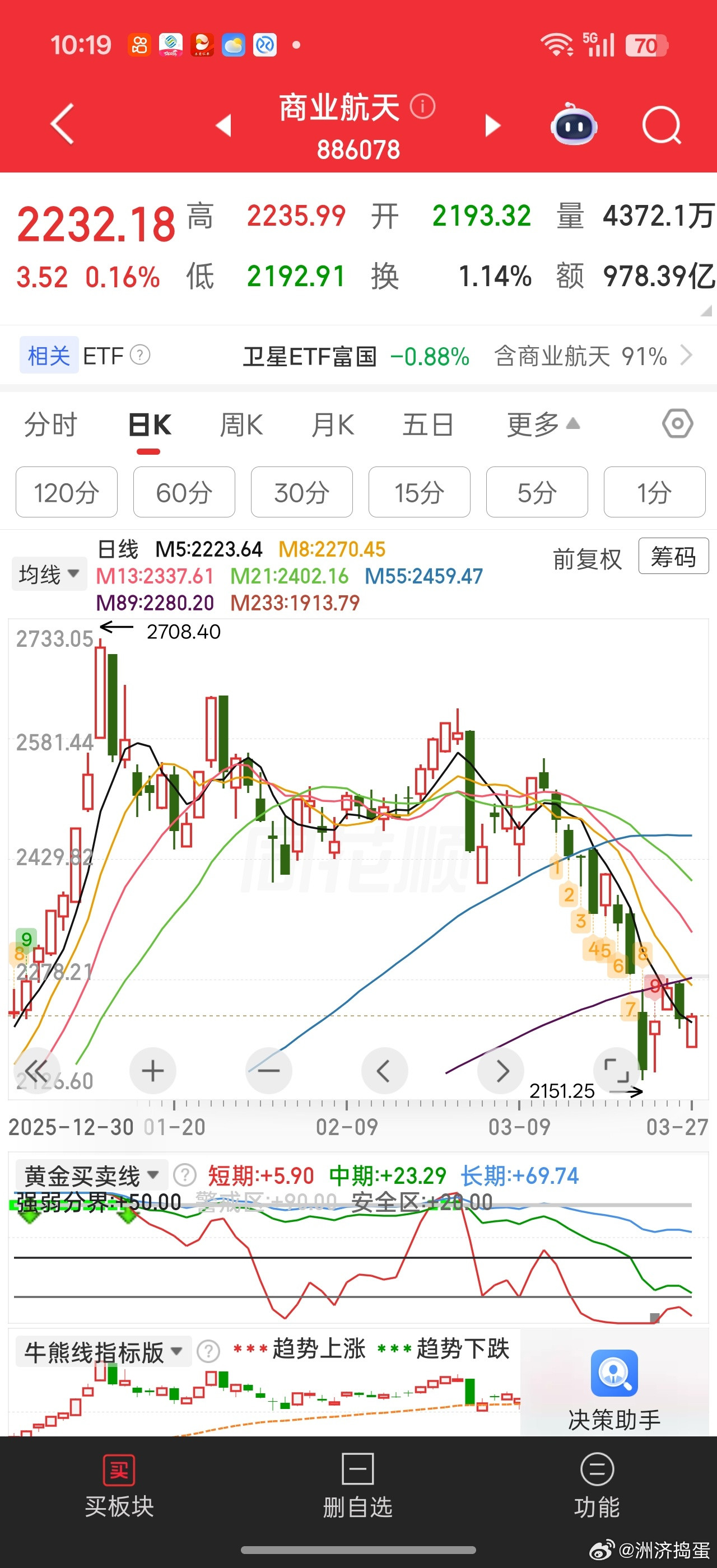This screenshot has width=717, height=1568.
Task: Select the 60分 interval
Action: coord(184,493)
